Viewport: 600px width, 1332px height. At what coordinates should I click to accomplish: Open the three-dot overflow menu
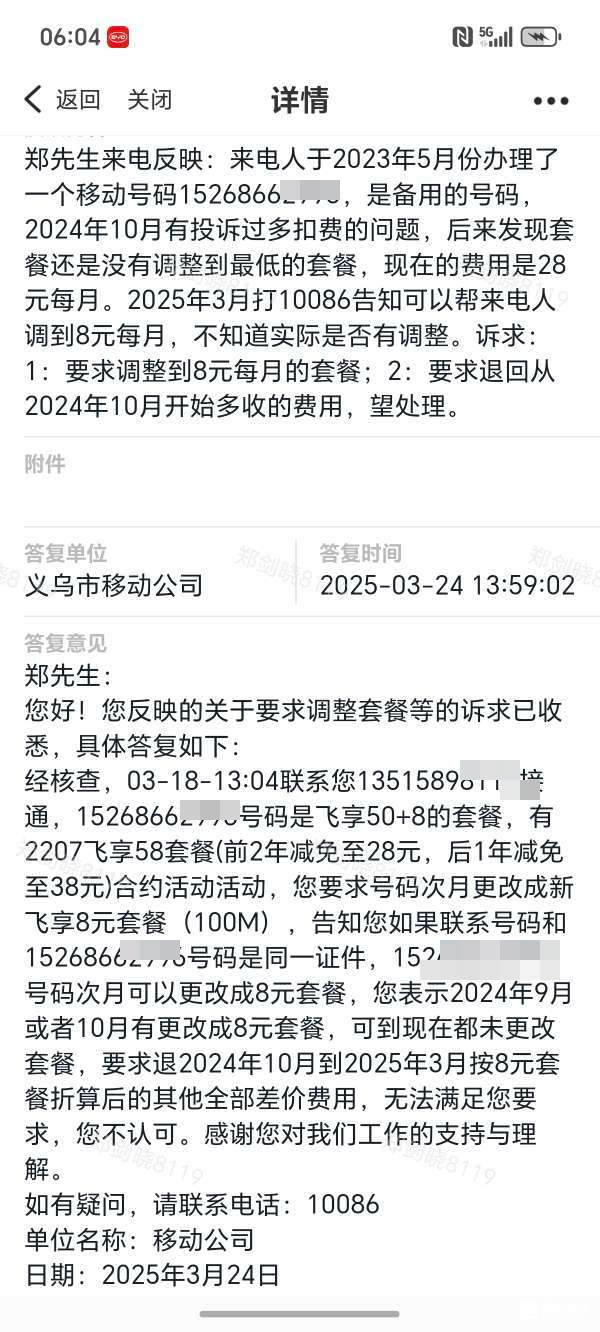[x=551, y=101]
